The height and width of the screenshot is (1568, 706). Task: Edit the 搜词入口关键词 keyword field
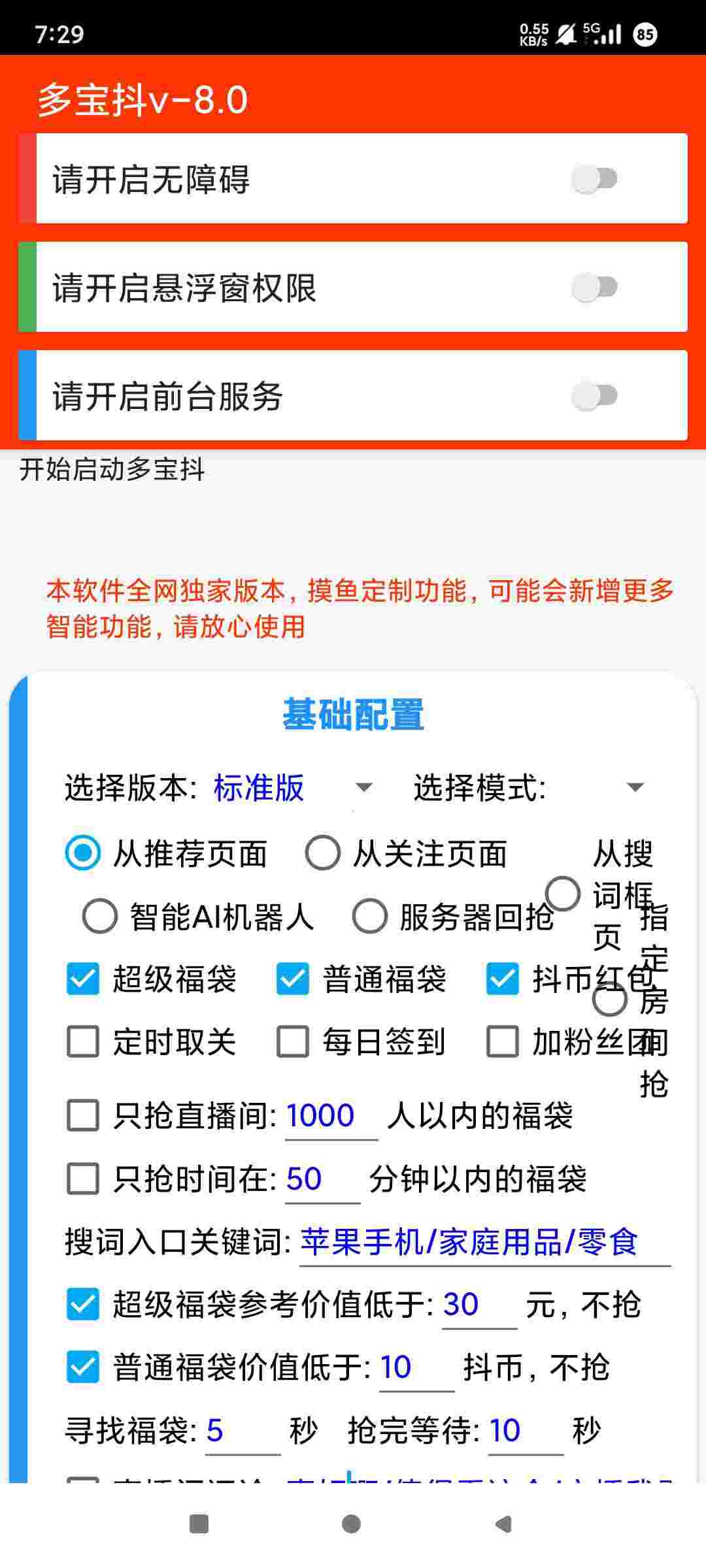pyautogui.click(x=484, y=1242)
